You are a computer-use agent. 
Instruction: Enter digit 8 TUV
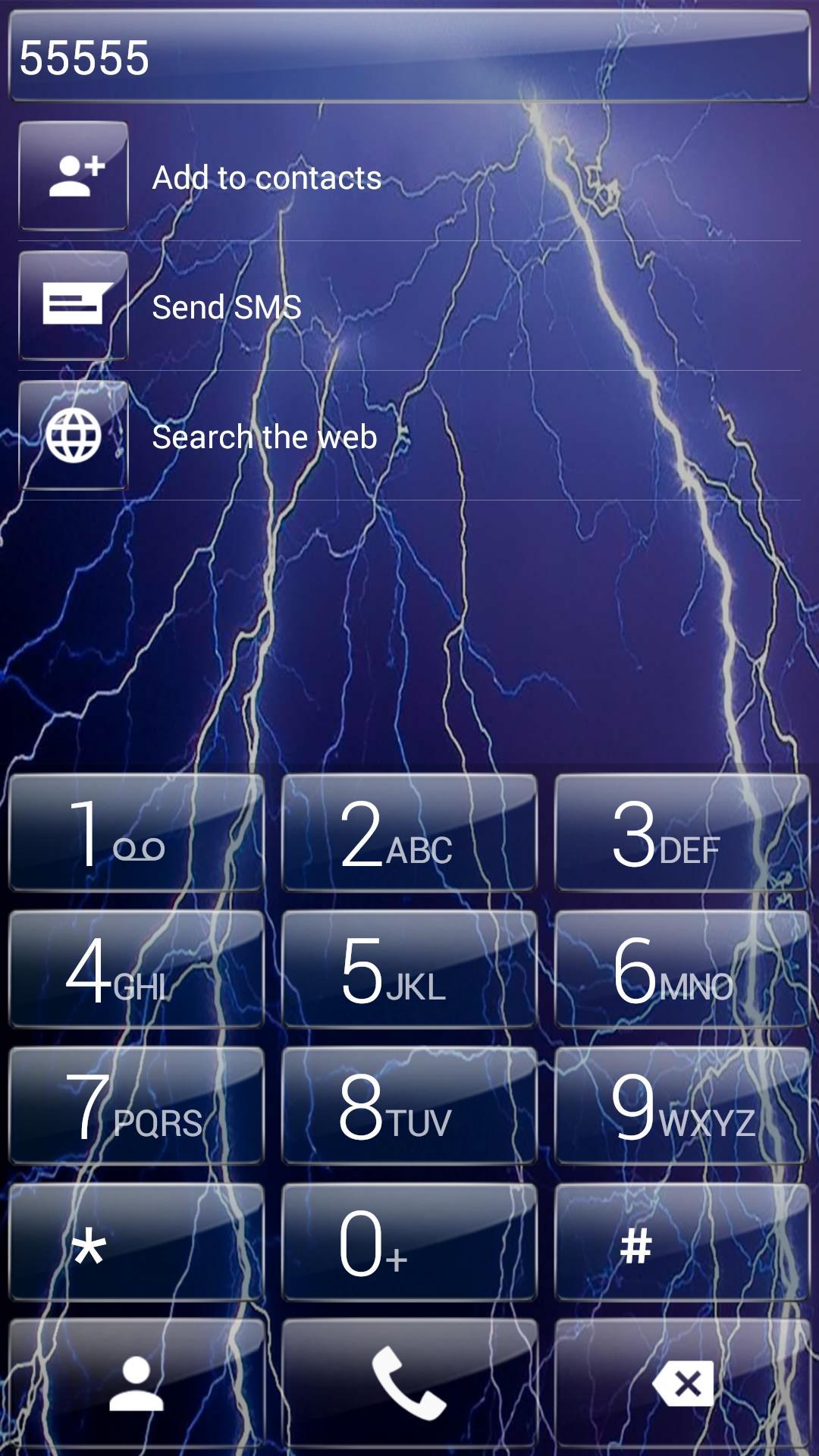(409, 1106)
